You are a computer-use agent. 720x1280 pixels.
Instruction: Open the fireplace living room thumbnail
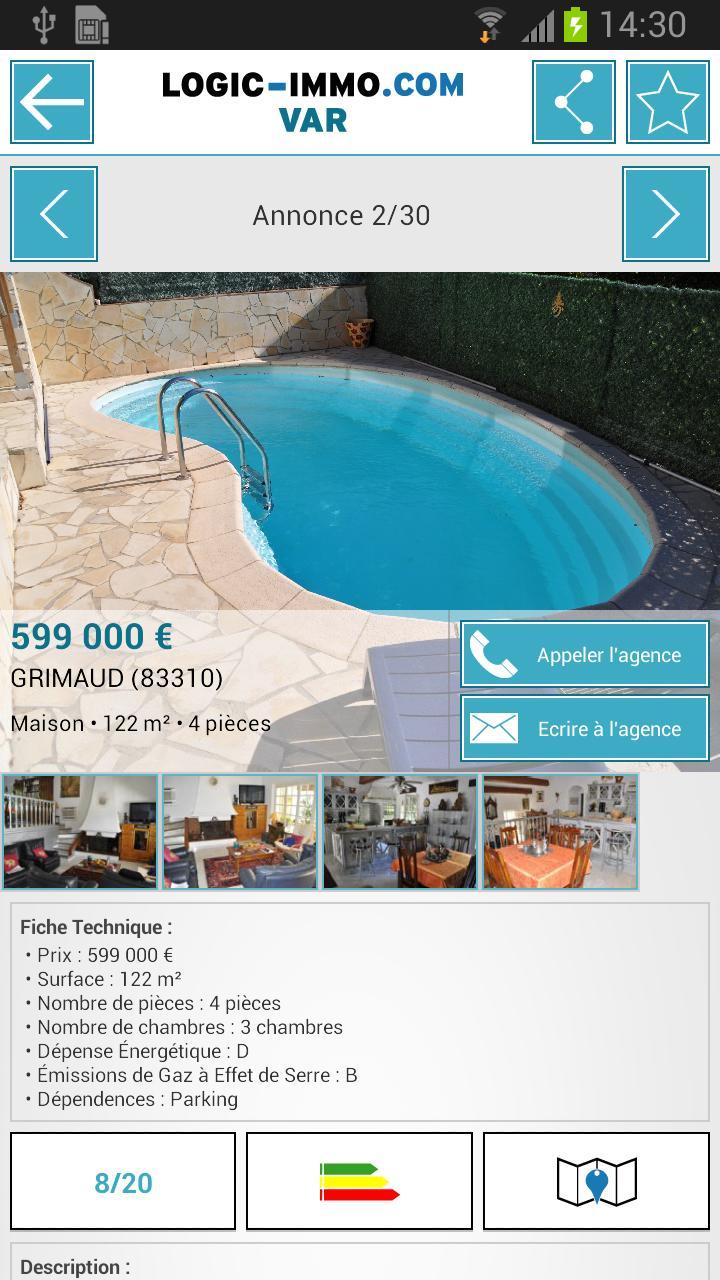80,832
